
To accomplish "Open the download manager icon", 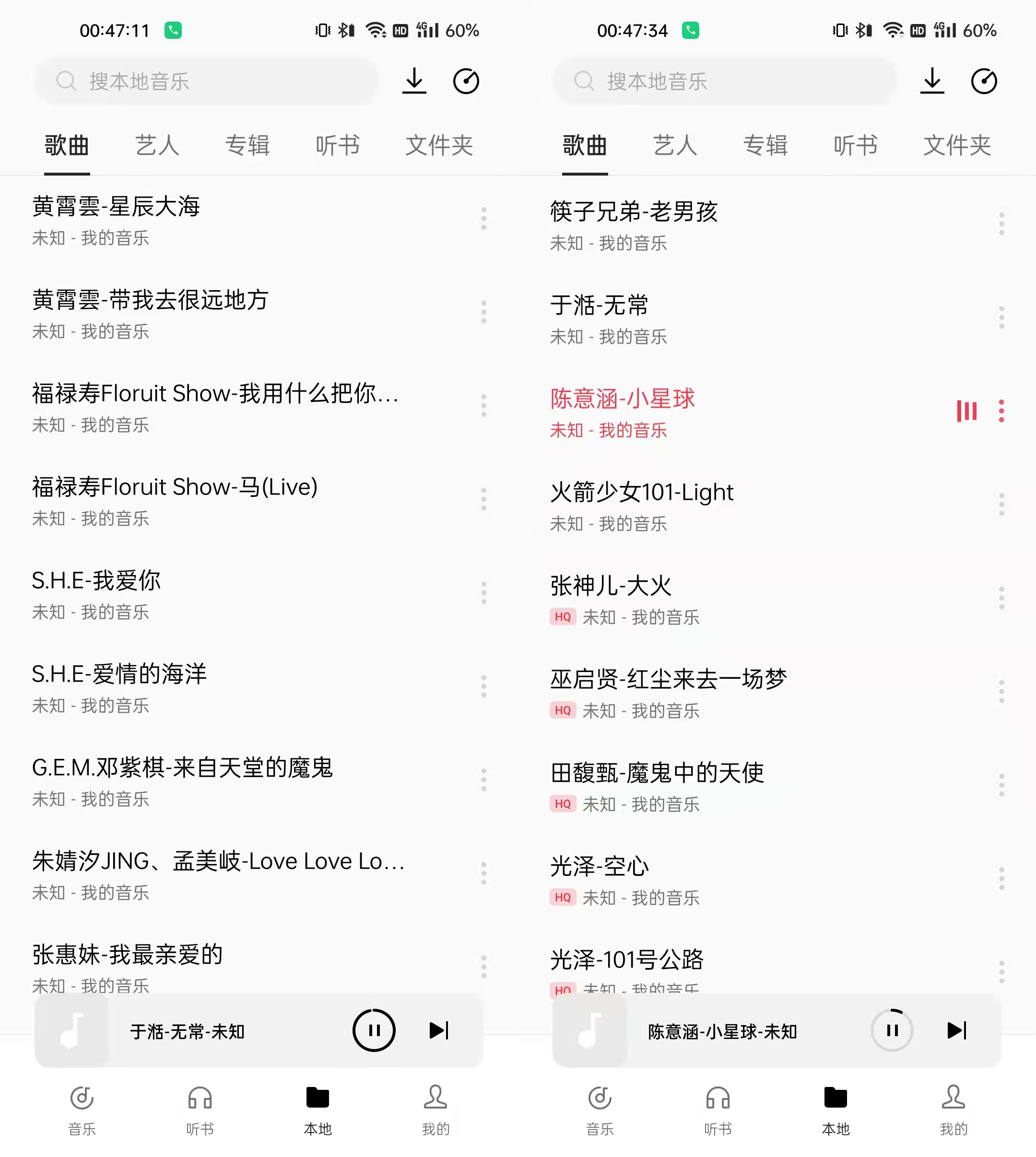I will (414, 81).
